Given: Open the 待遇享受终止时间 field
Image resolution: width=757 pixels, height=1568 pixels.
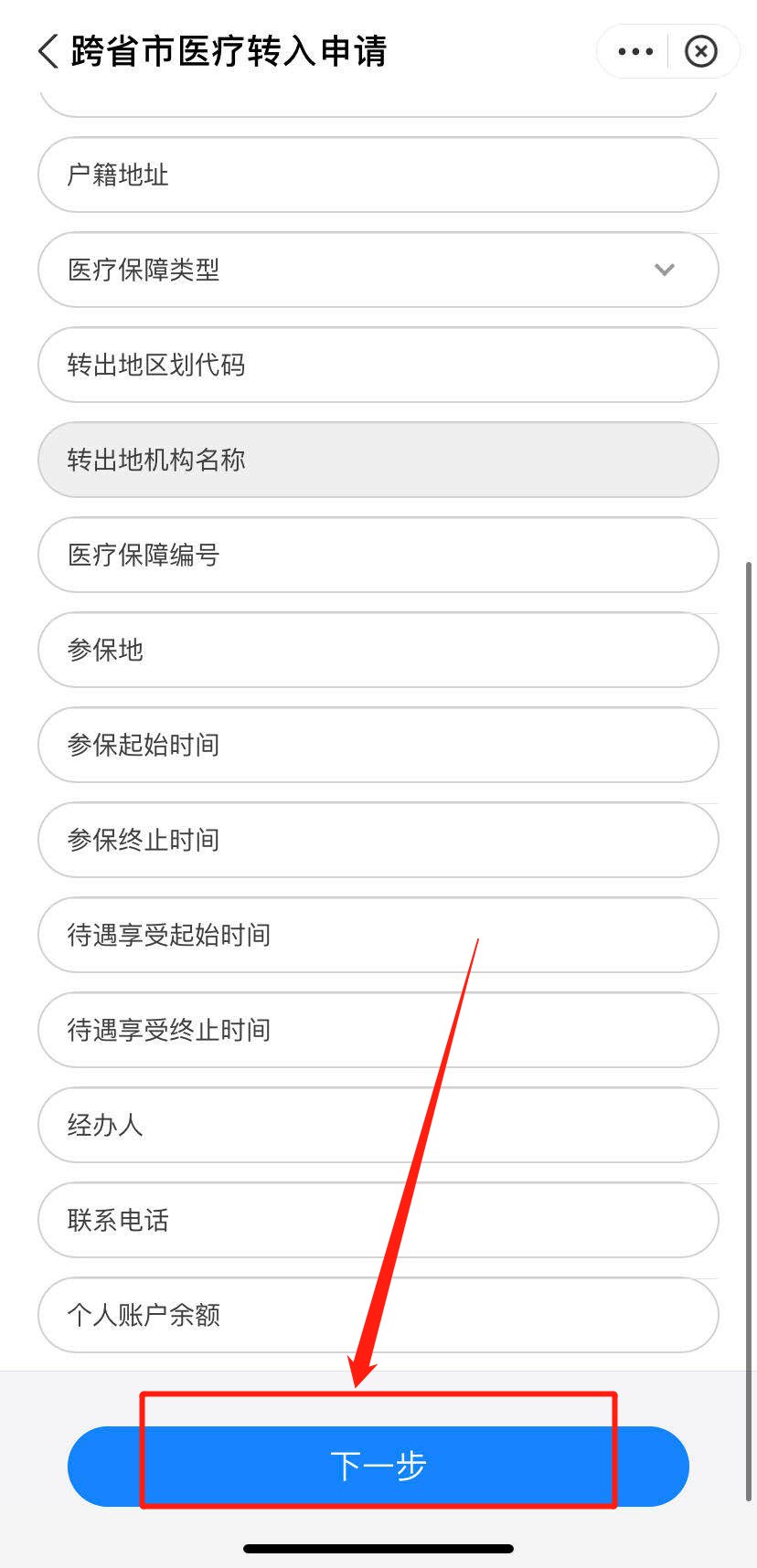Looking at the screenshot, I should [x=378, y=1030].
